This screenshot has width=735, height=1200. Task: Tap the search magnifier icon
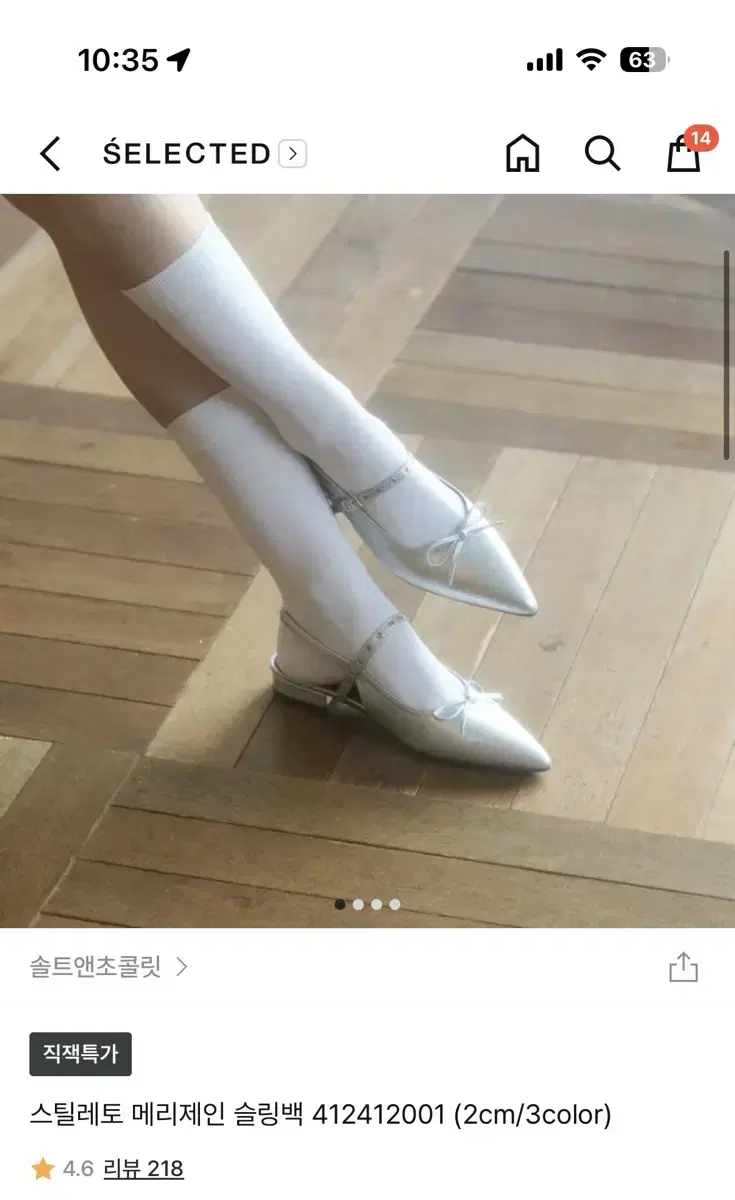click(x=601, y=154)
